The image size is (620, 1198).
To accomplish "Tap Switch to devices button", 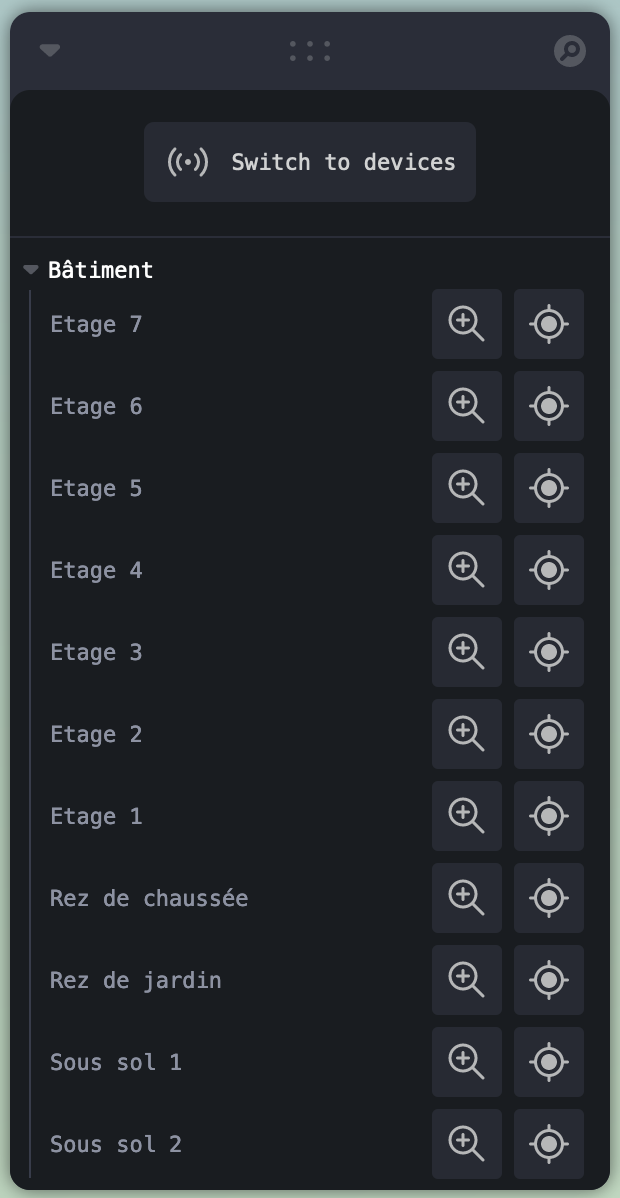I will tap(310, 162).
